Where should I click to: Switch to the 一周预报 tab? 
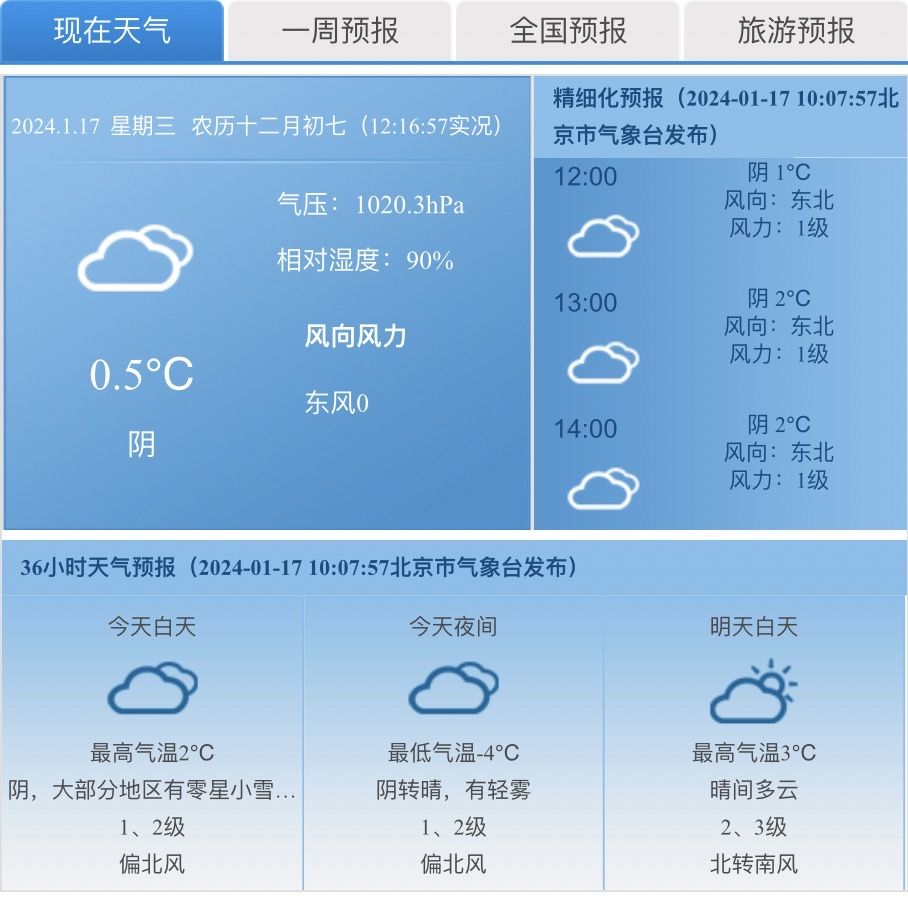[x=339, y=31]
